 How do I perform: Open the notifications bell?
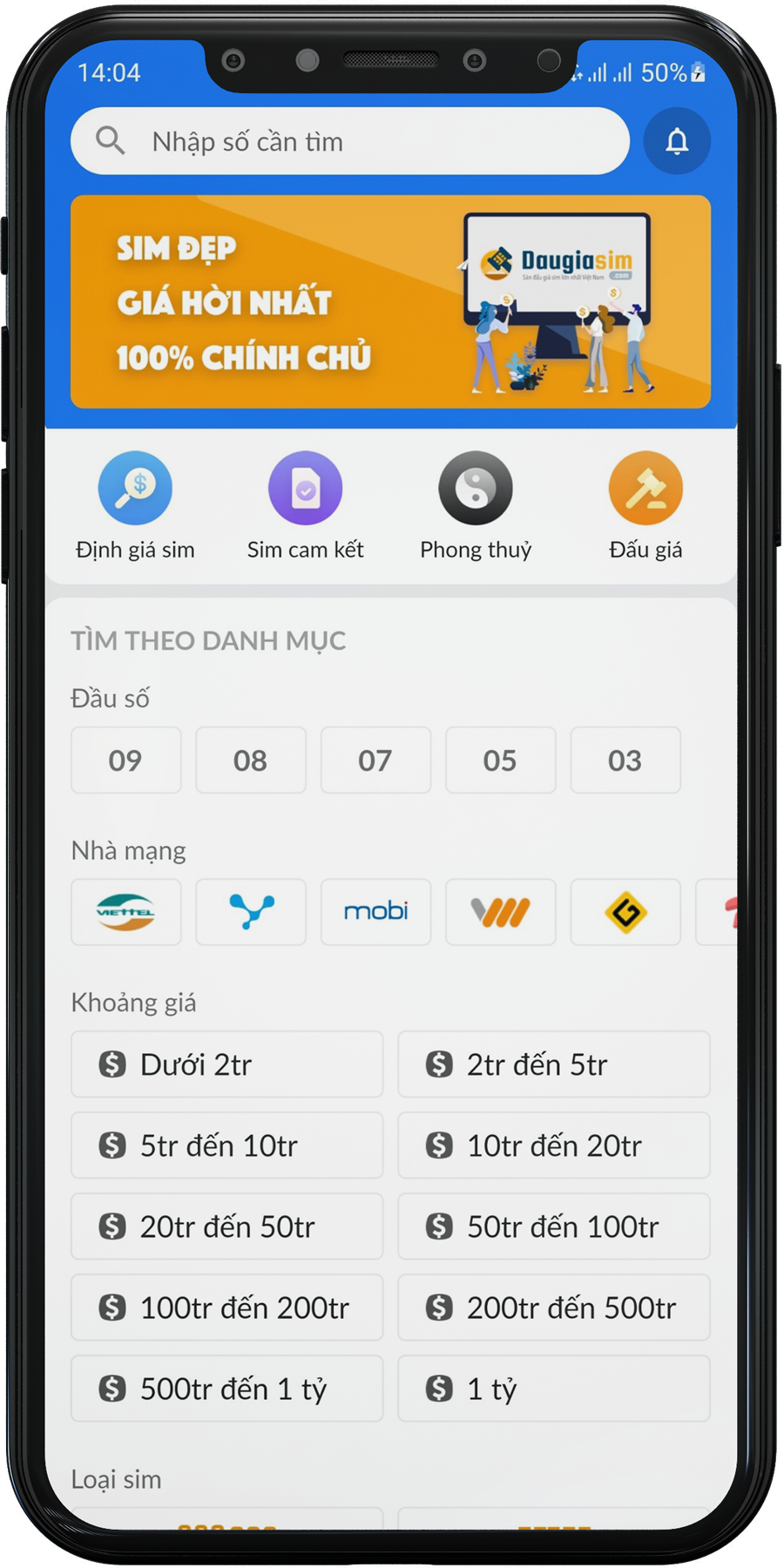pos(677,141)
